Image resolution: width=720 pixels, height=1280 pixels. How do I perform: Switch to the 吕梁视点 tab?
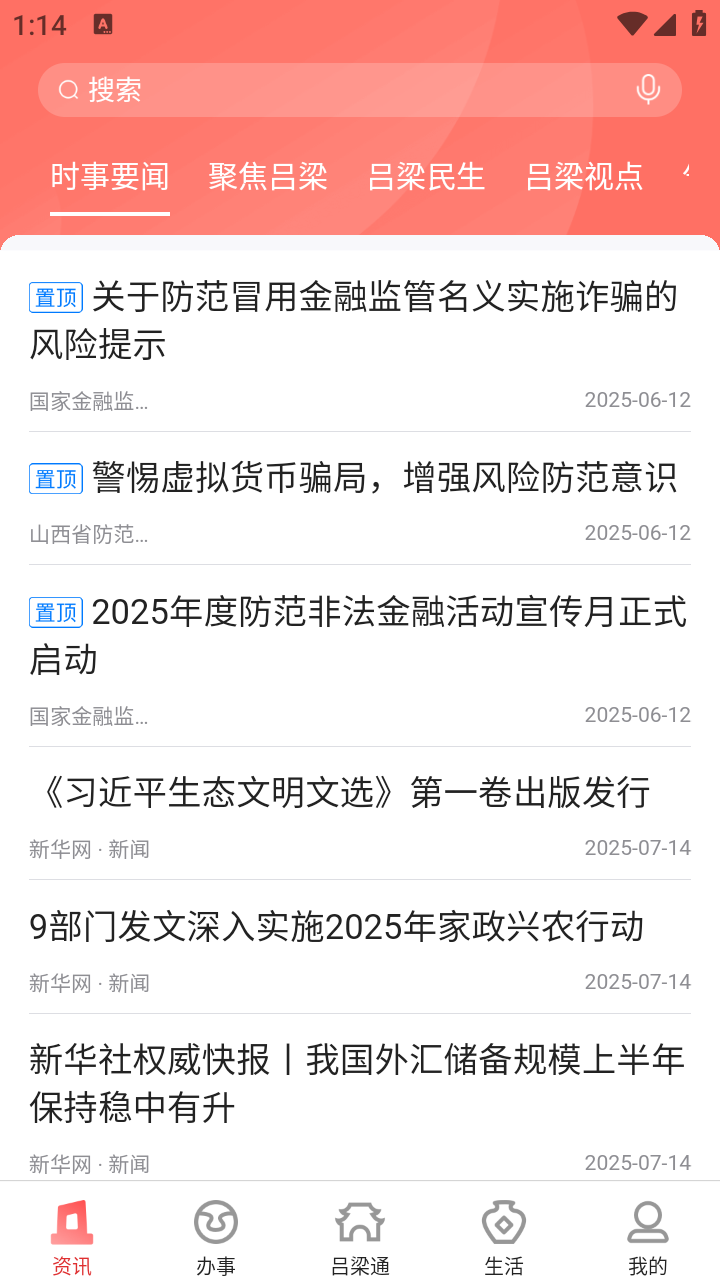(584, 177)
